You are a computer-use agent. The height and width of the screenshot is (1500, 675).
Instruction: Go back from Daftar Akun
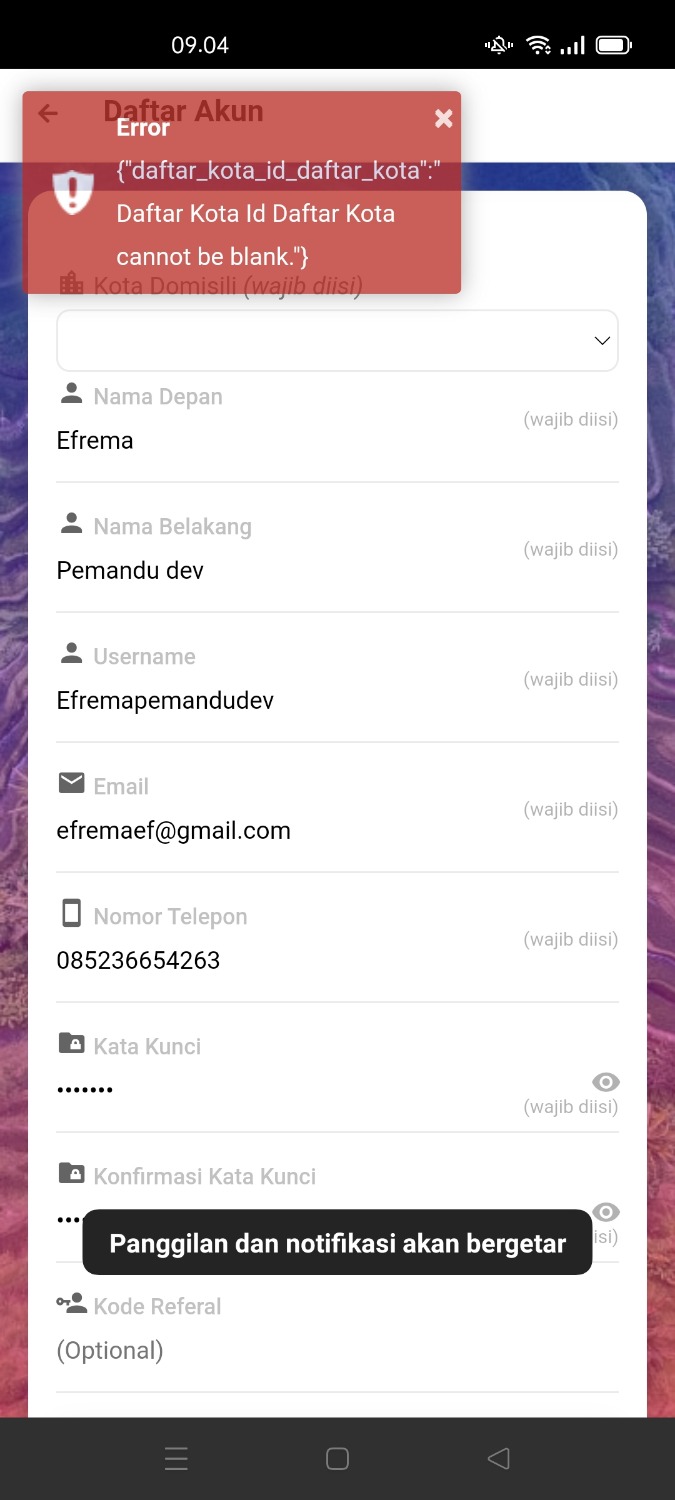coord(48,113)
